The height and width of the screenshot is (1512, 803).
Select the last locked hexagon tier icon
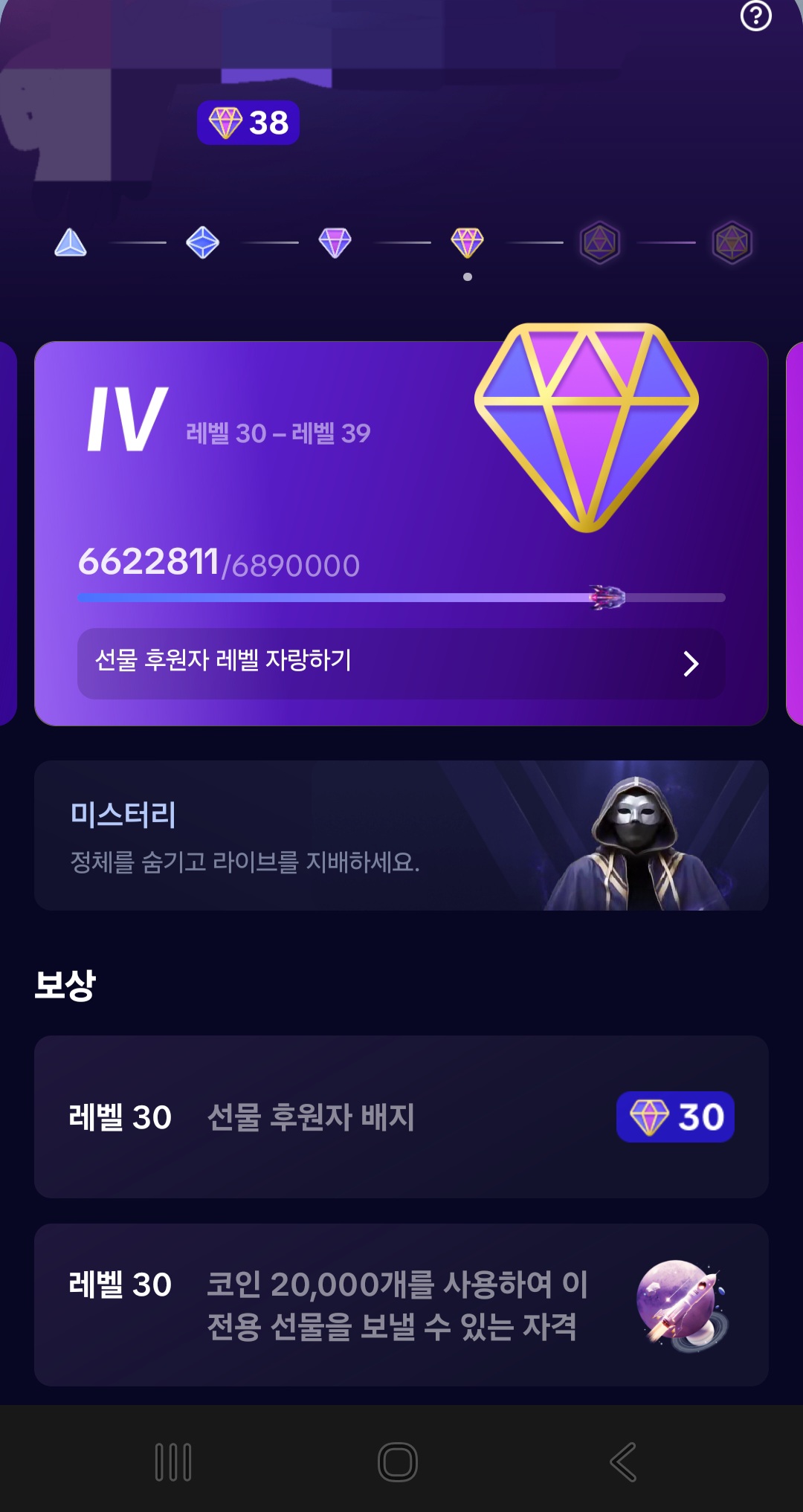pyautogui.click(x=732, y=242)
